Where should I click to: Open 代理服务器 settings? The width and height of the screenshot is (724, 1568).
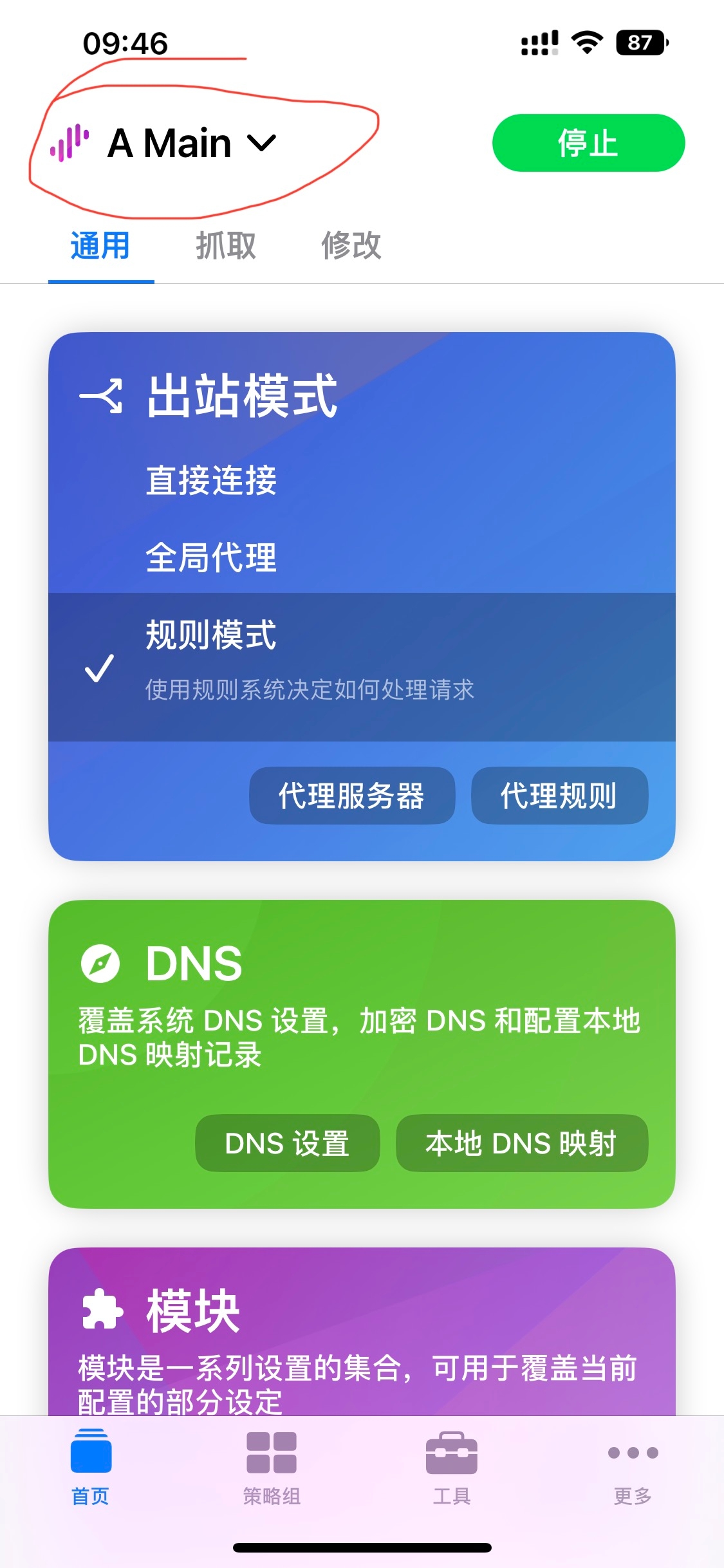click(351, 796)
